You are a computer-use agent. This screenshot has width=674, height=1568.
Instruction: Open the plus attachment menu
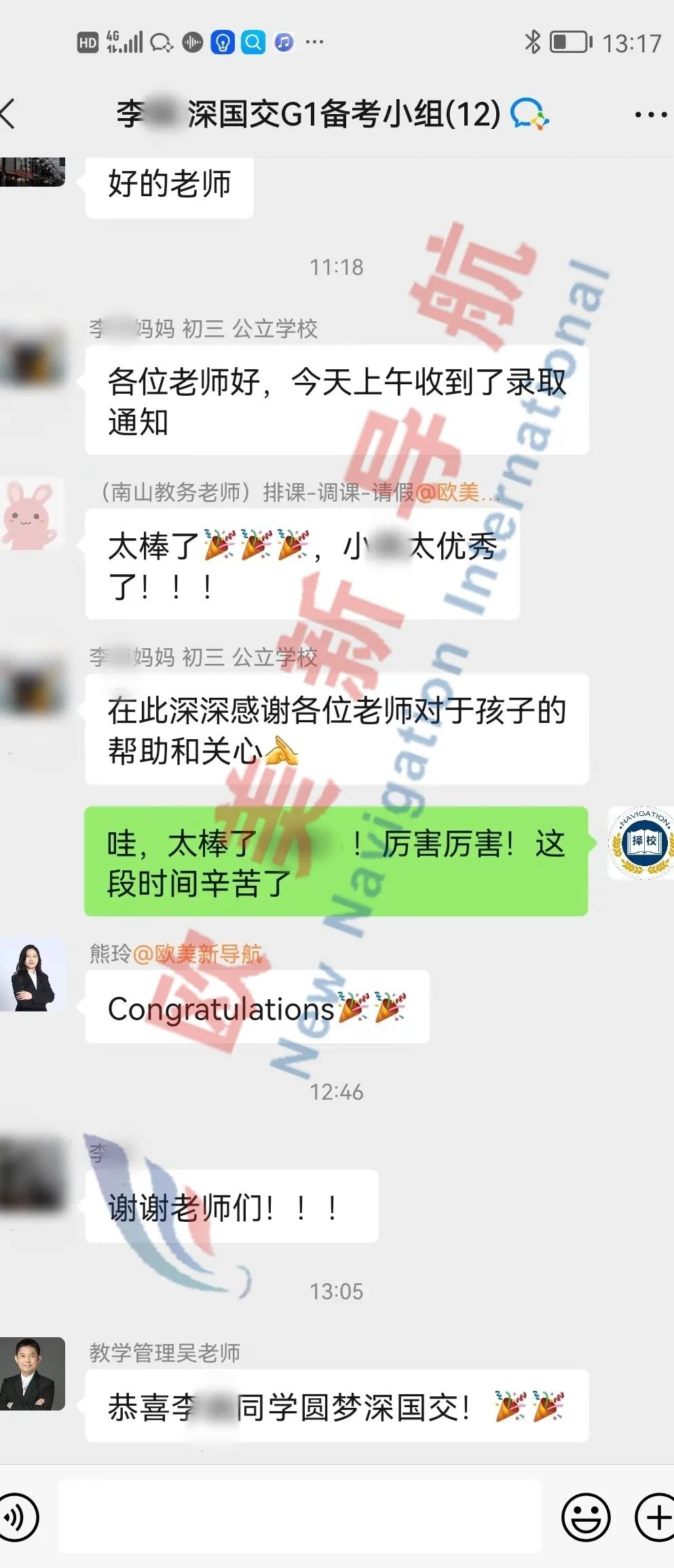pyautogui.click(x=654, y=1517)
